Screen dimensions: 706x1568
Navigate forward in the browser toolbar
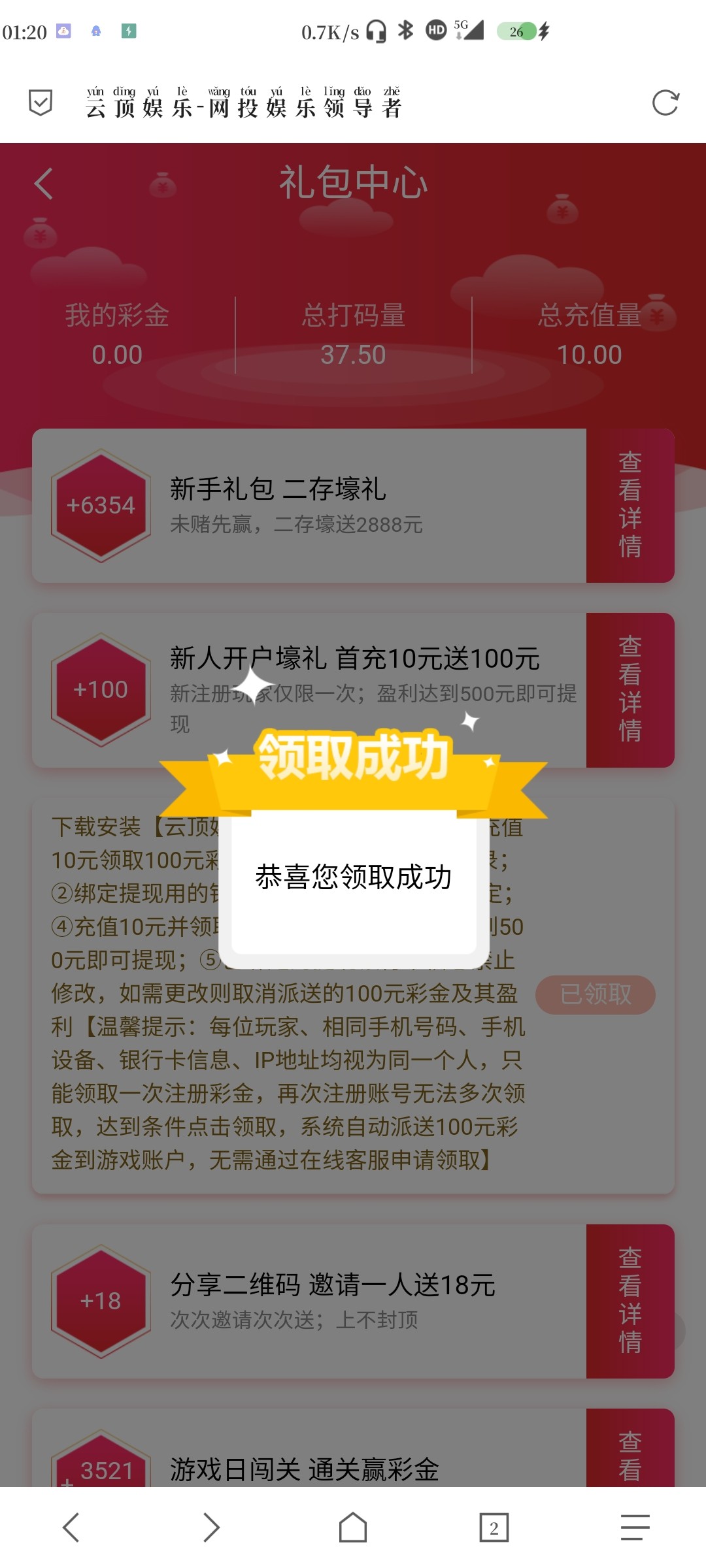pyautogui.click(x=211, y=1527)
